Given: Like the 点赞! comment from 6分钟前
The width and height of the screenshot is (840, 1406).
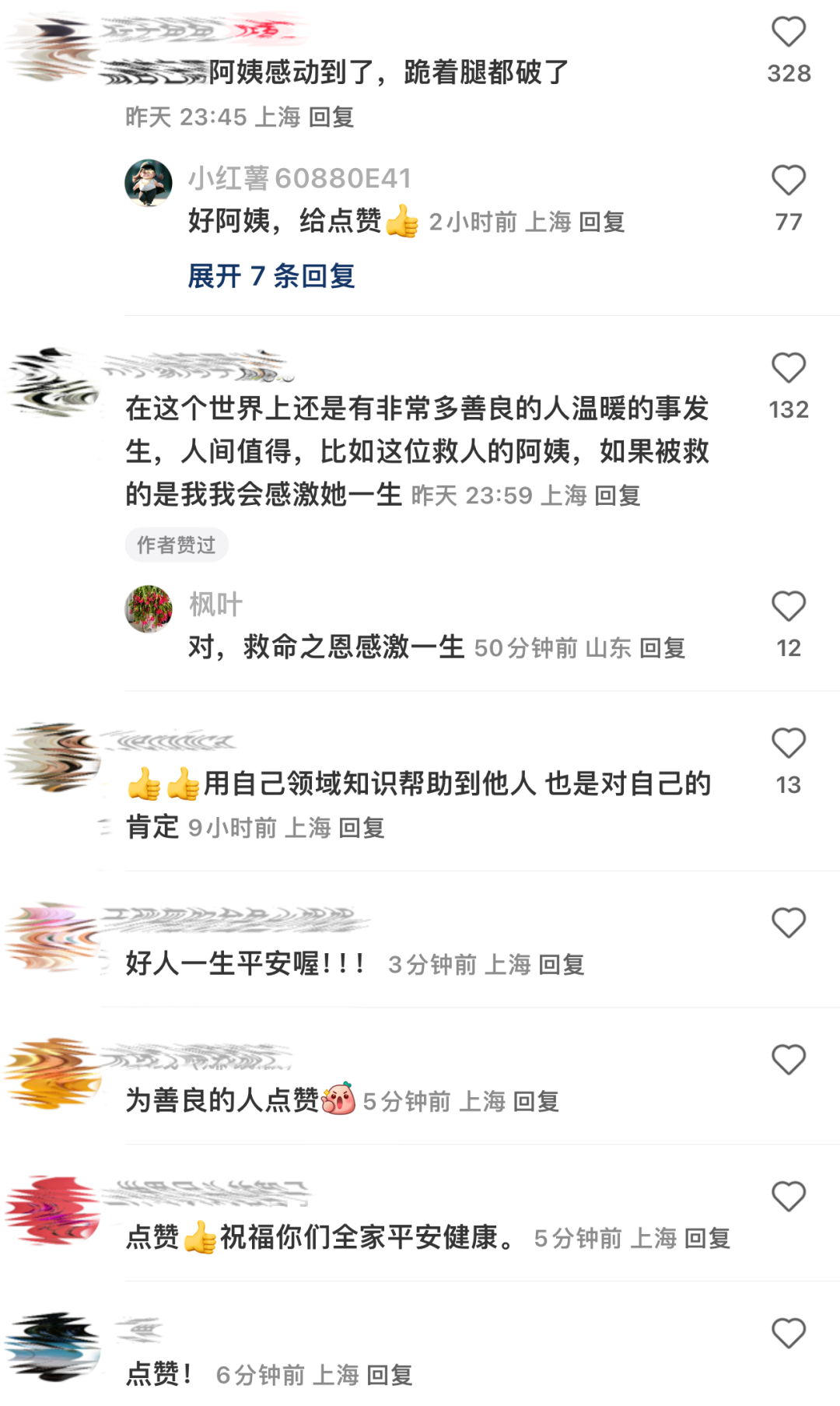Looking at the screenshot, I should click(788, 1334).
